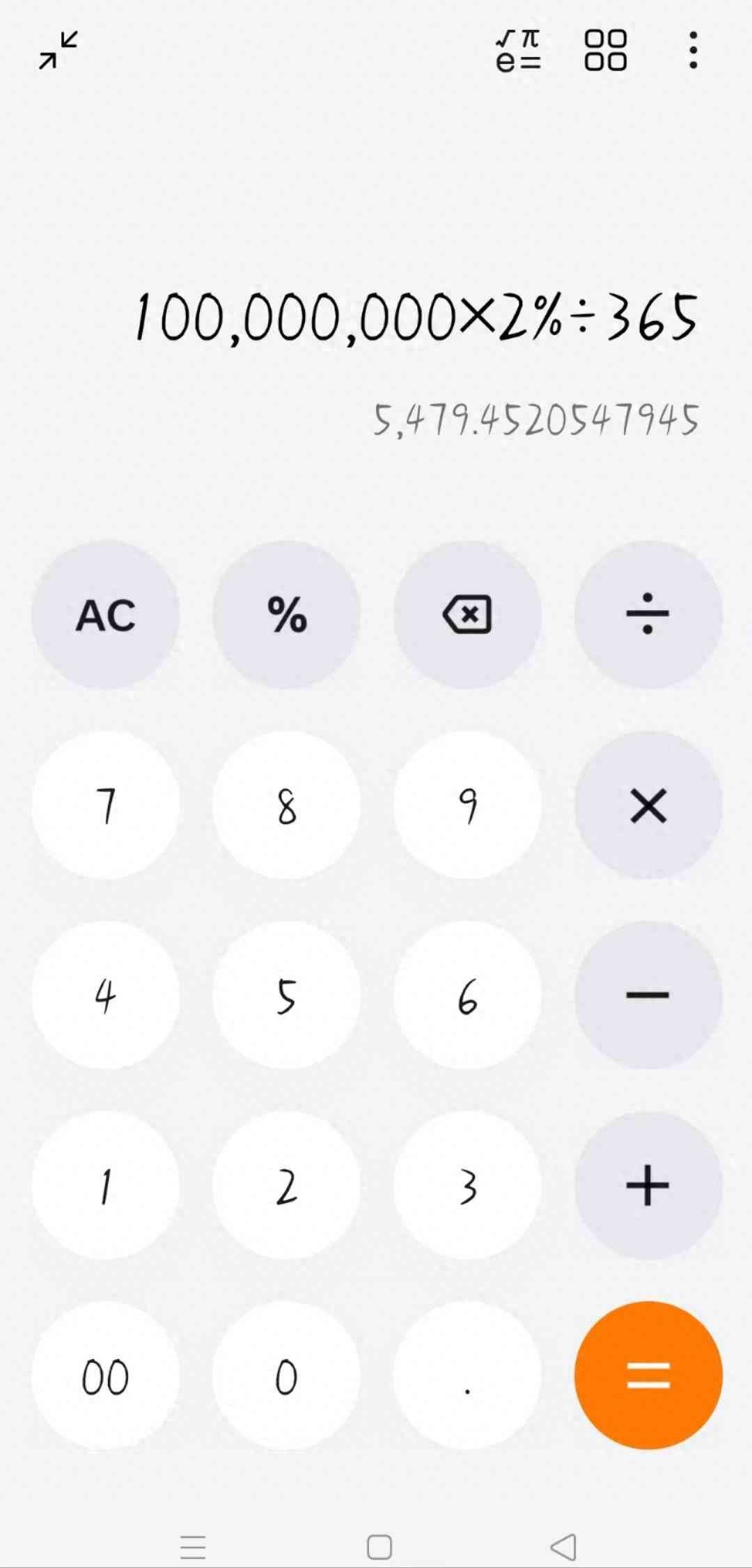
Task: Open the three-dot overflow menu
Action: coord(693,51)
